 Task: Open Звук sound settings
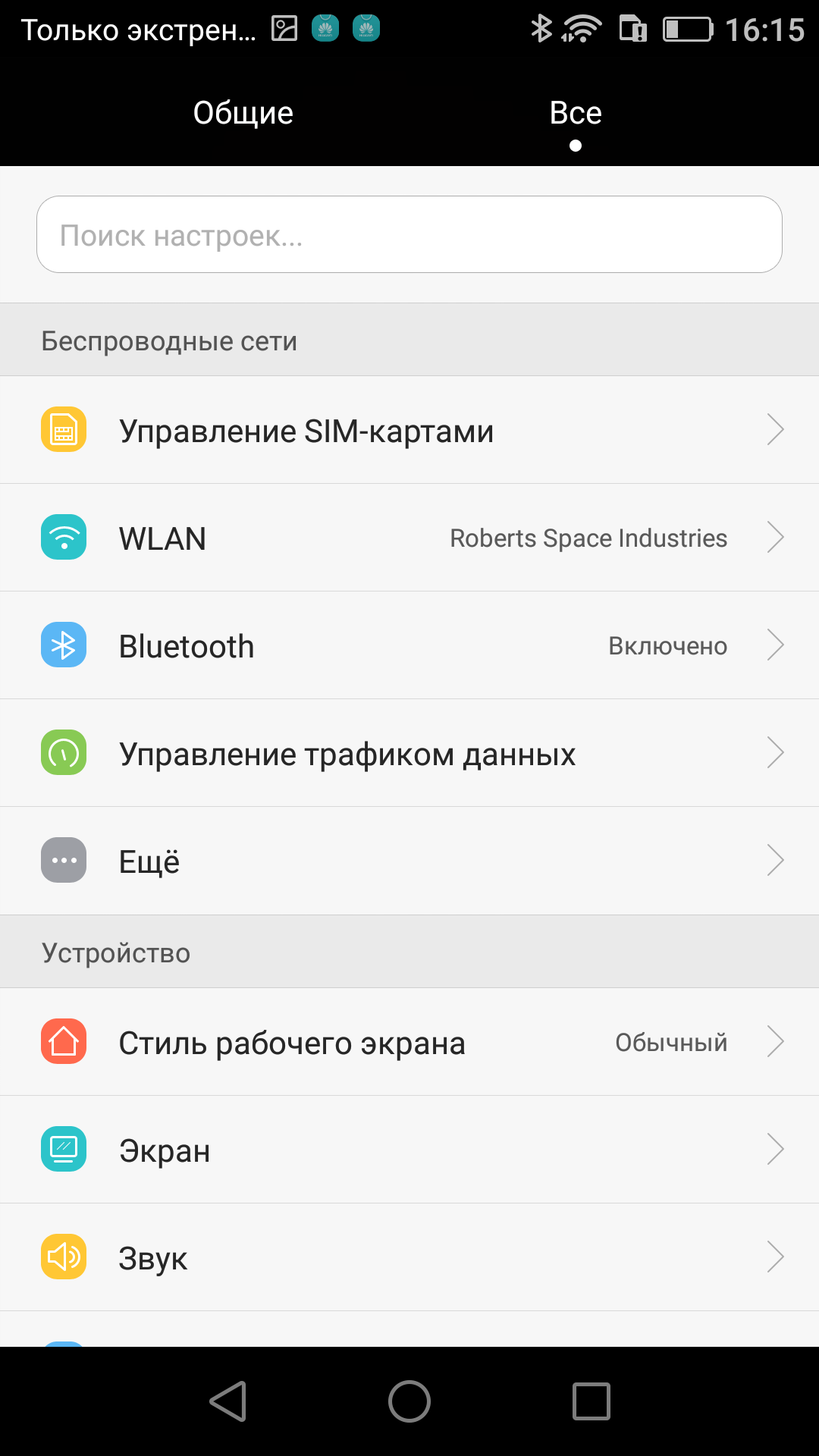pyautogui.click(x=409, y=1257)
